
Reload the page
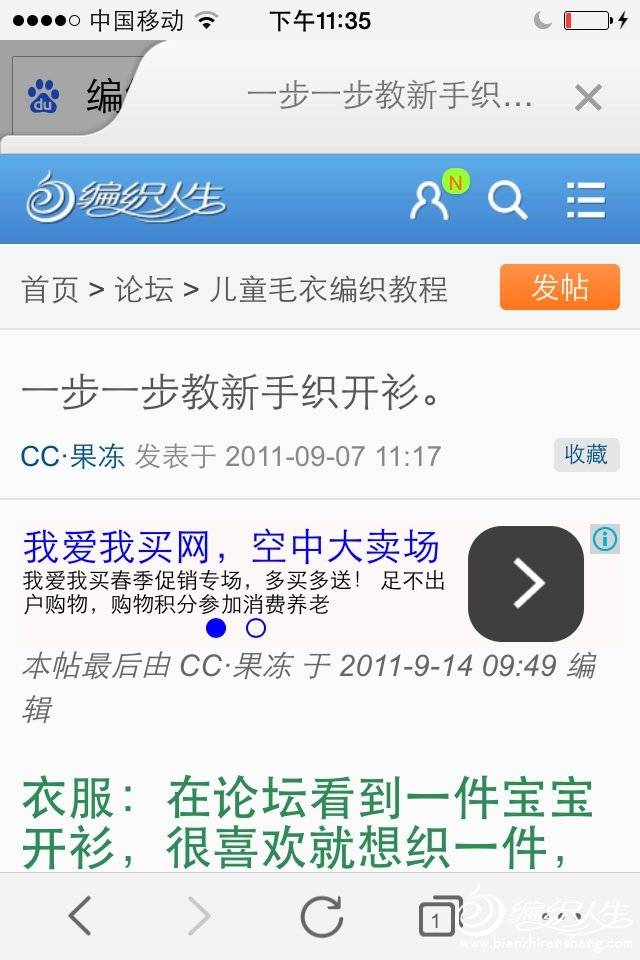coord(322,915)
